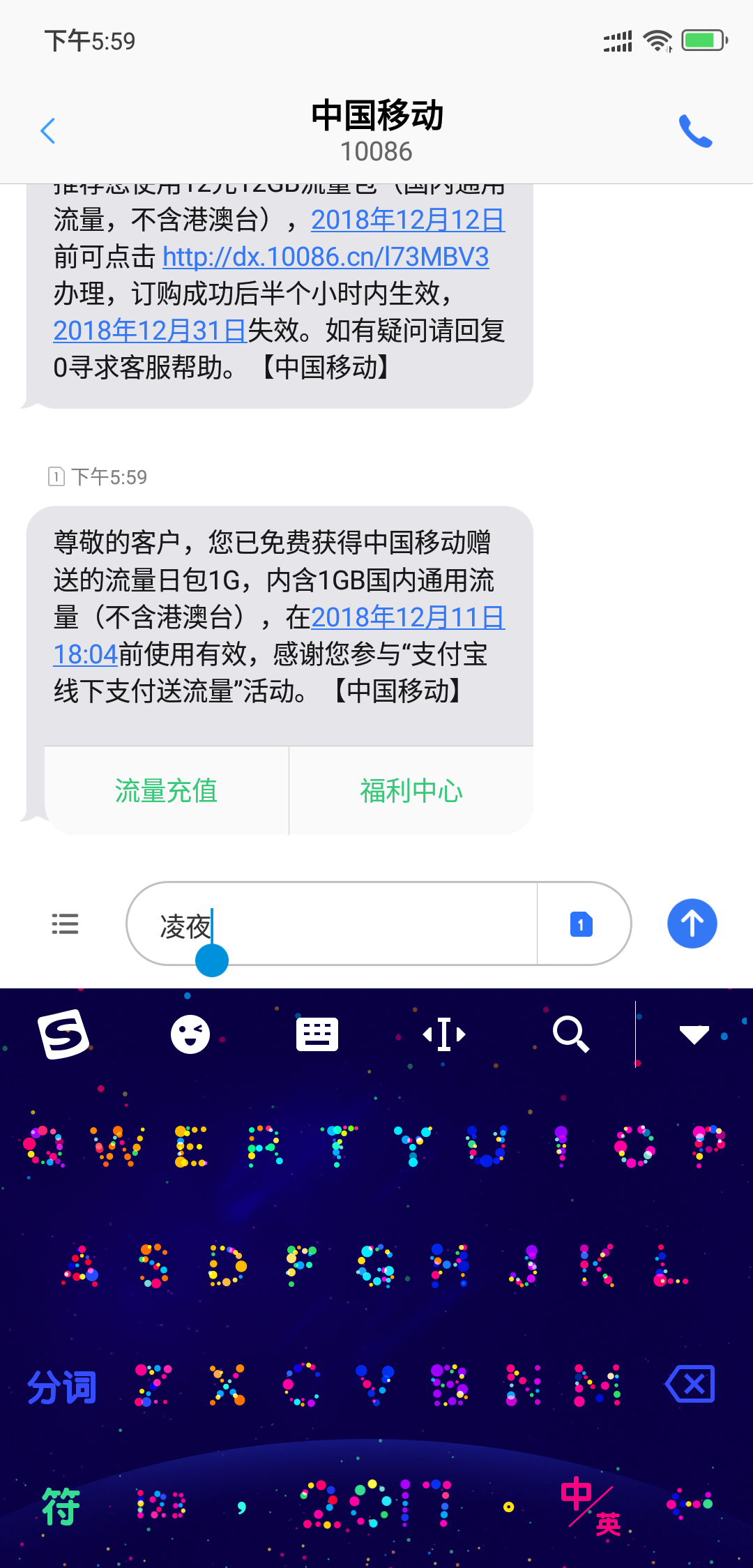Go back using the back arrow
753x1568 pixels.
click(47, 131)
